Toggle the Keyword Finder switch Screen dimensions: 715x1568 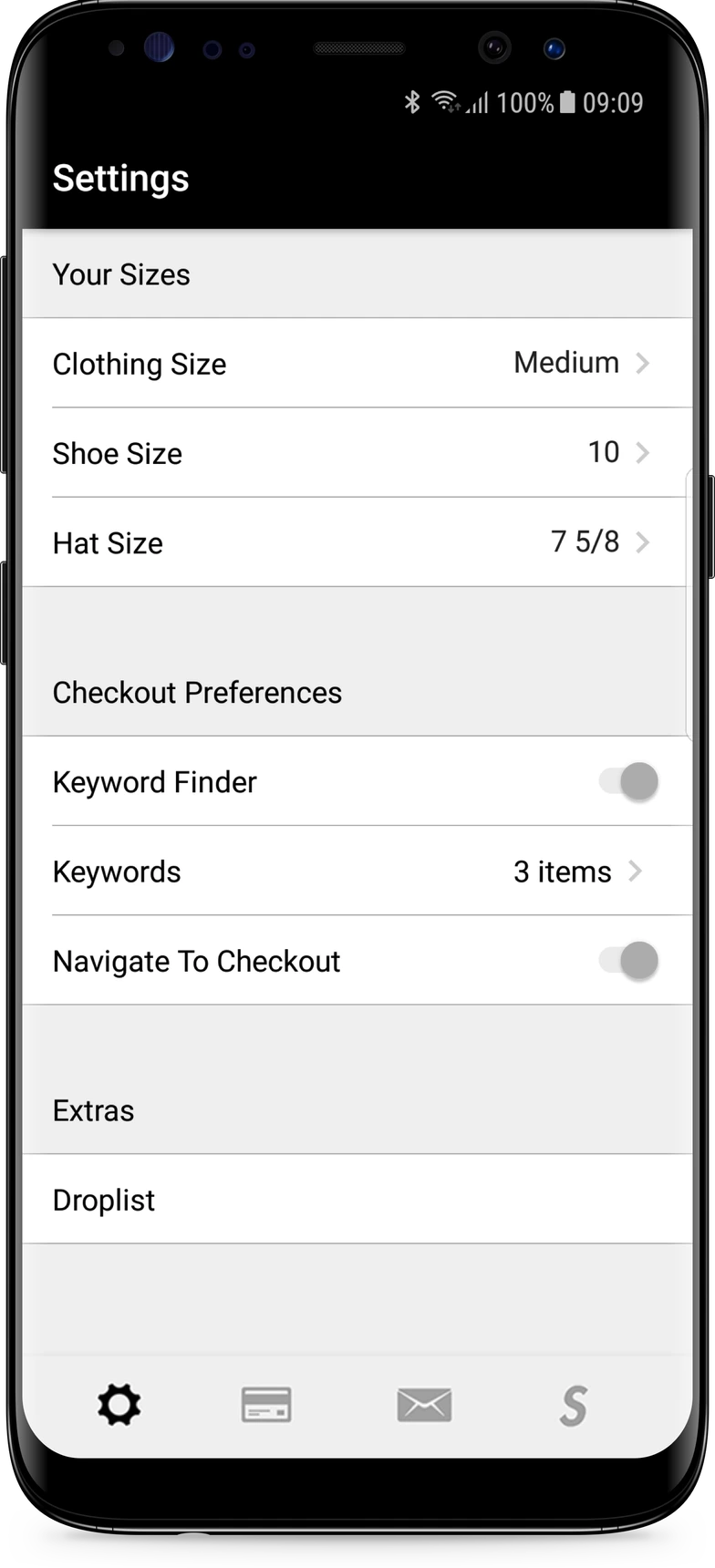pos(628,781)
